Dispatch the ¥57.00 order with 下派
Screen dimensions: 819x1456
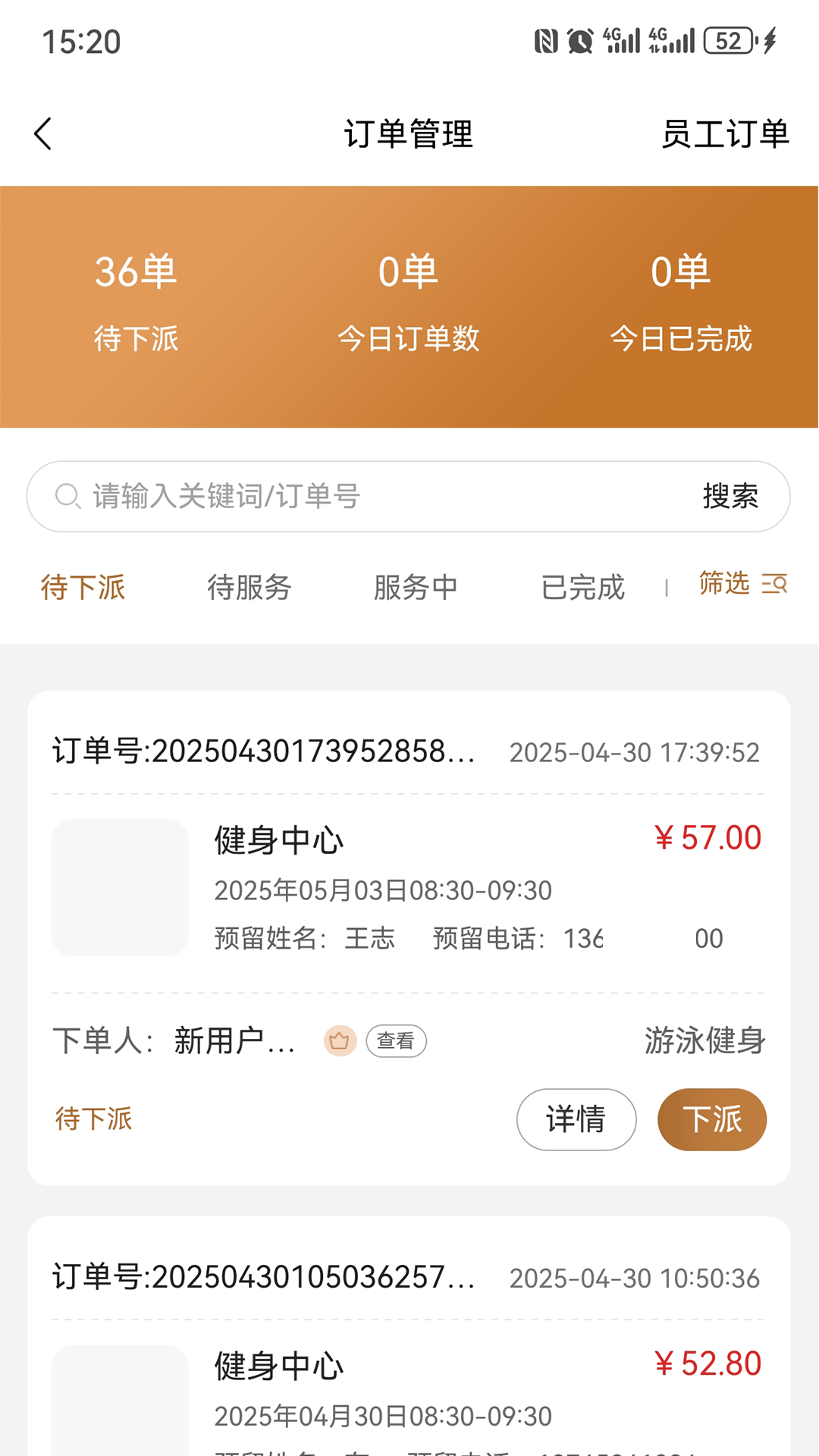pyautogui.click(x=711, y=1119)
